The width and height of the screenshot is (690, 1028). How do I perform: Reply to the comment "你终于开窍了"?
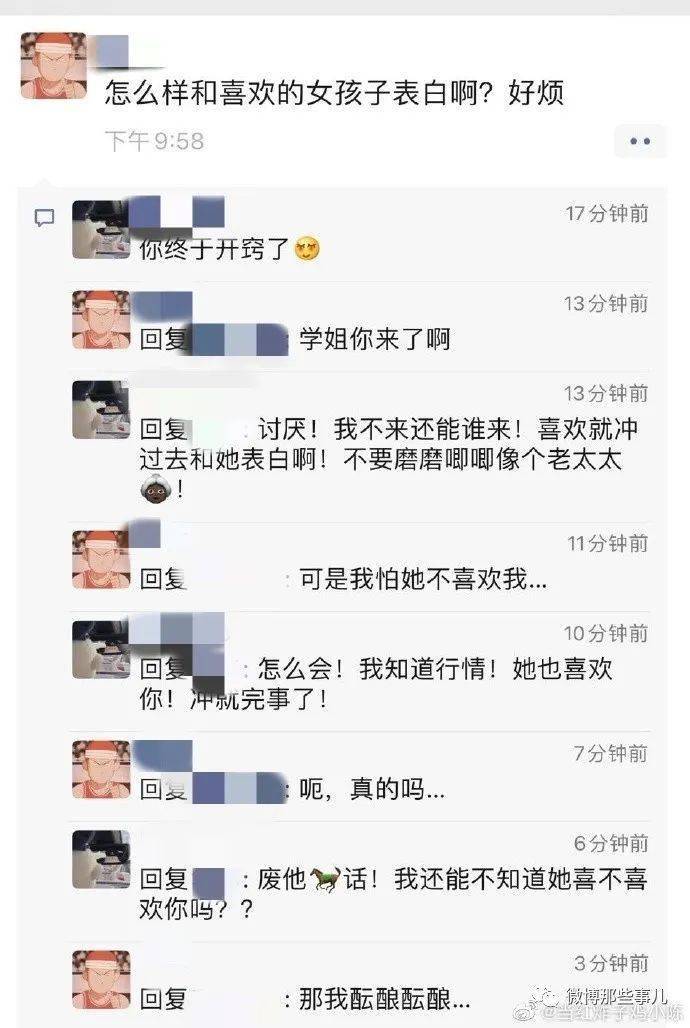[232, 249]
